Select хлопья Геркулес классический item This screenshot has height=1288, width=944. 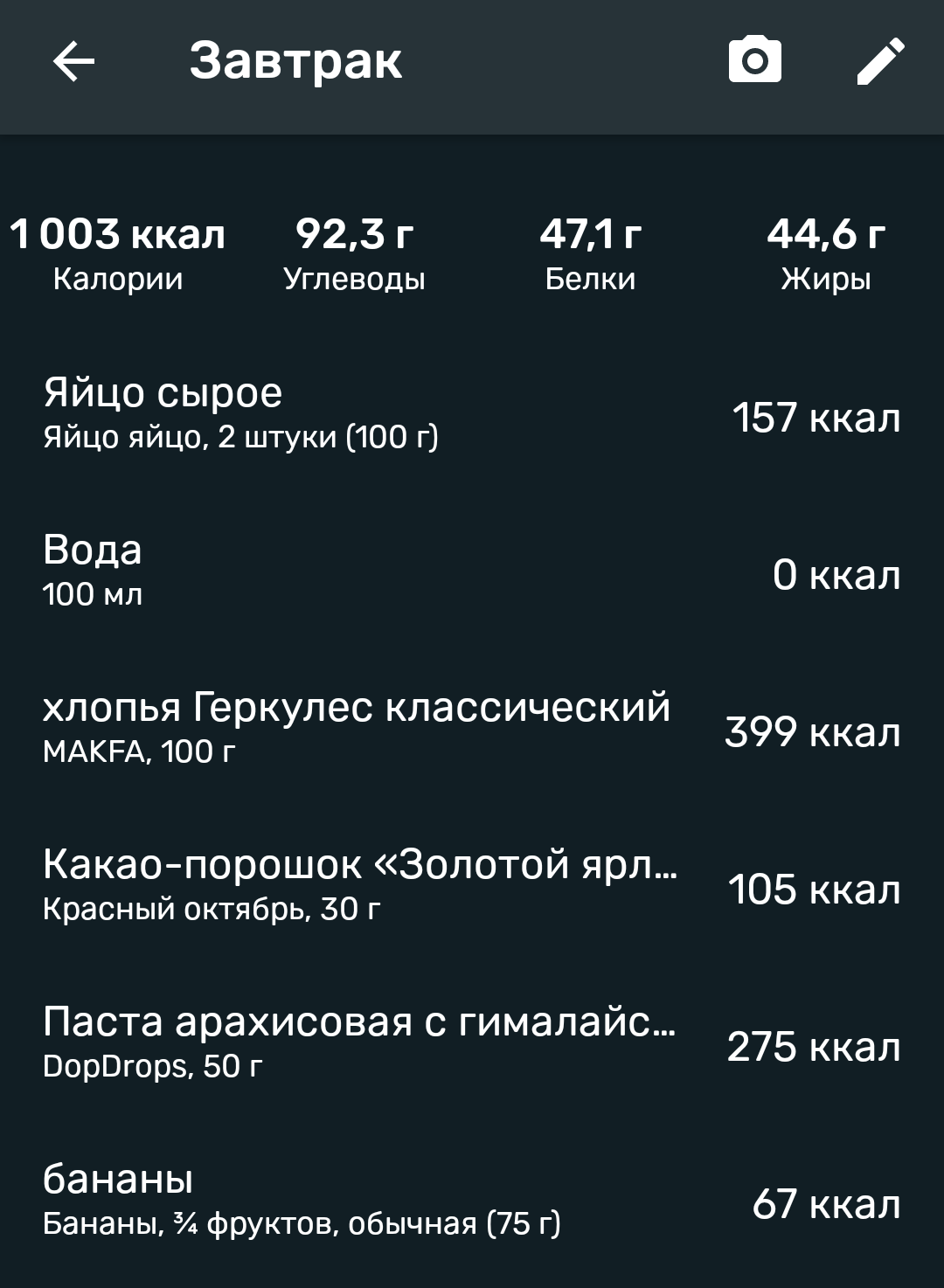click(472, 731)
